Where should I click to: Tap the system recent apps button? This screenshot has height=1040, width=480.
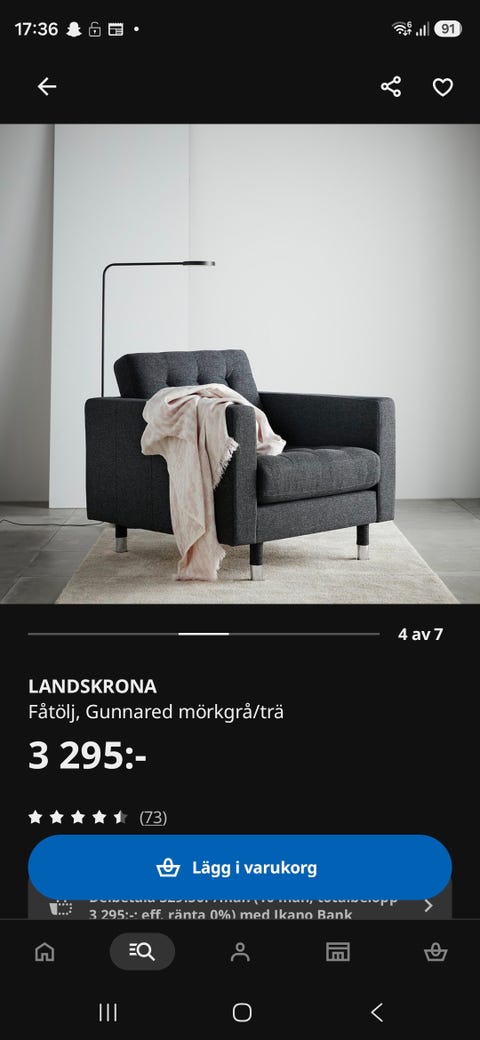coord(107,1012)
